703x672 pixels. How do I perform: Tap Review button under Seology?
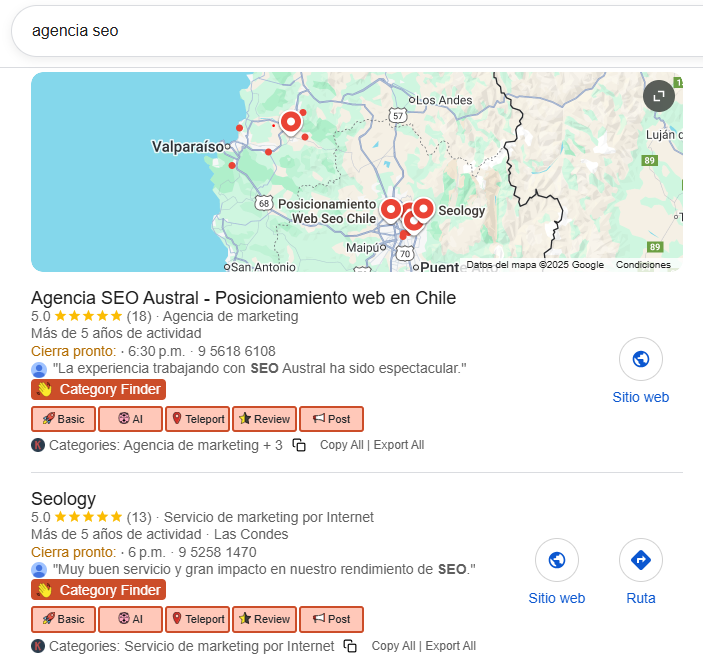pos(264,619)
